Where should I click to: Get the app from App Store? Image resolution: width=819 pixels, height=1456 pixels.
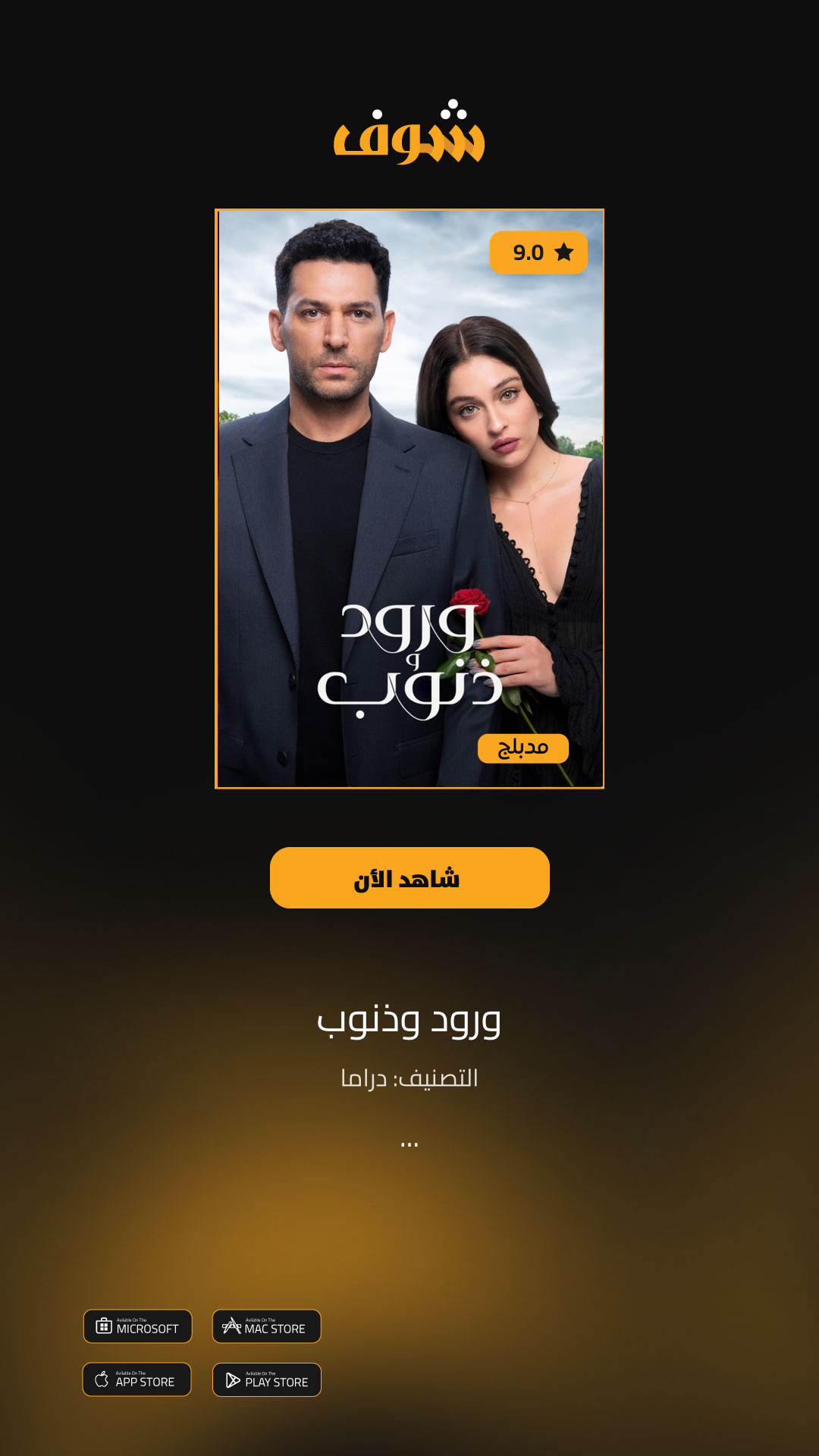[x=136, y=1379]
